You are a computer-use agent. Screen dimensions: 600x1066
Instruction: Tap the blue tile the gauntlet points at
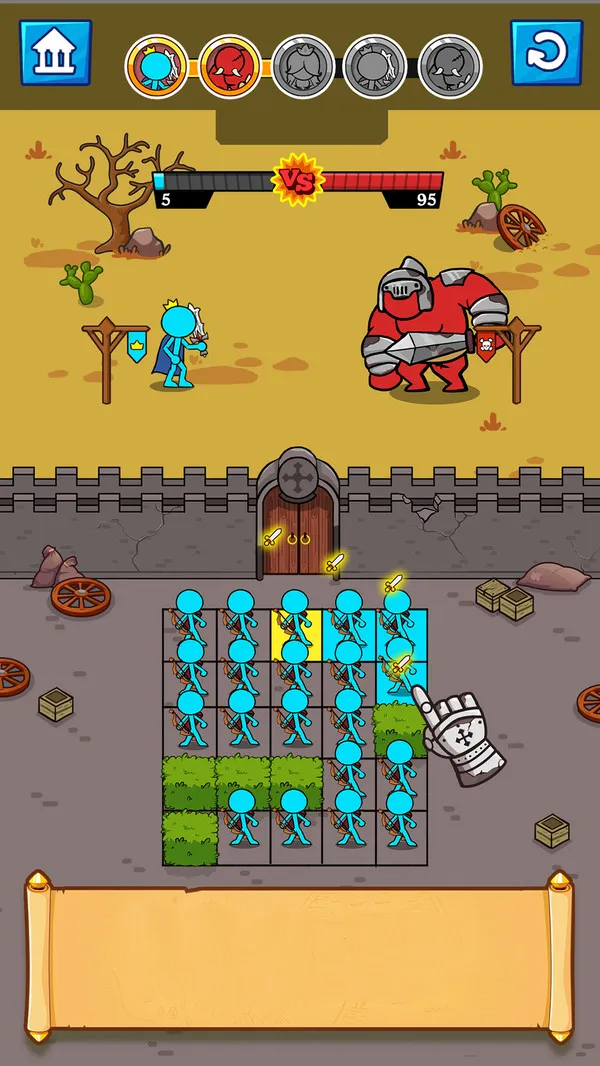401,680
